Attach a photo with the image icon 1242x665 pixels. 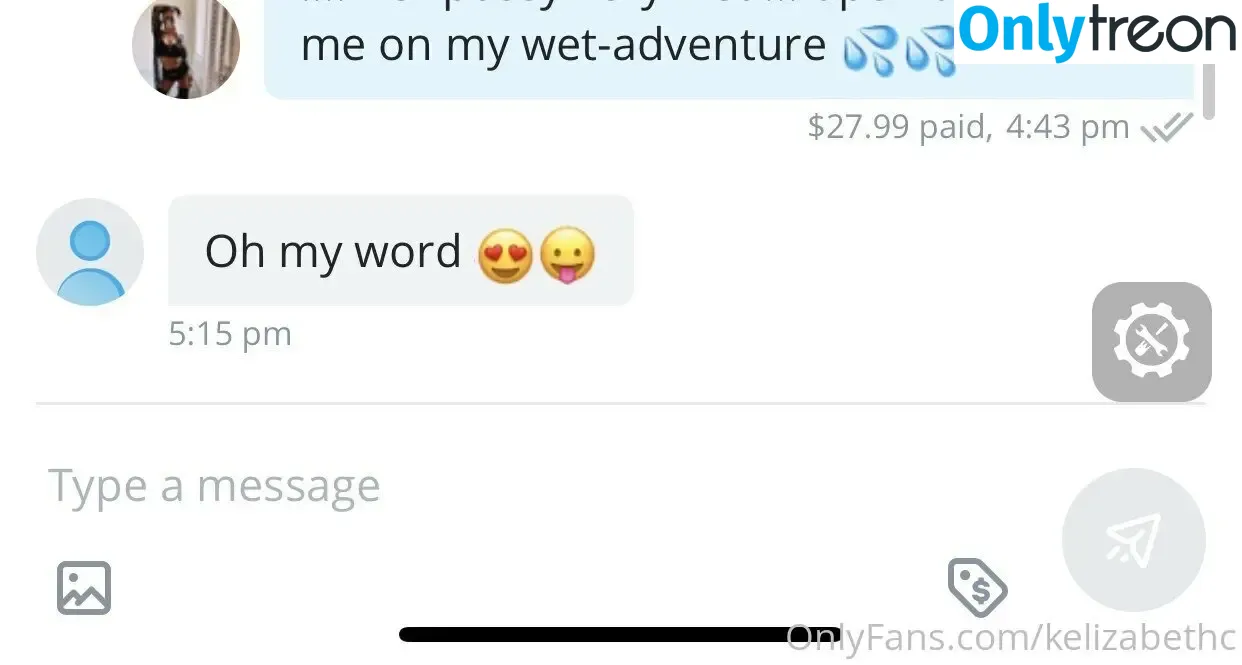point(84,587)
